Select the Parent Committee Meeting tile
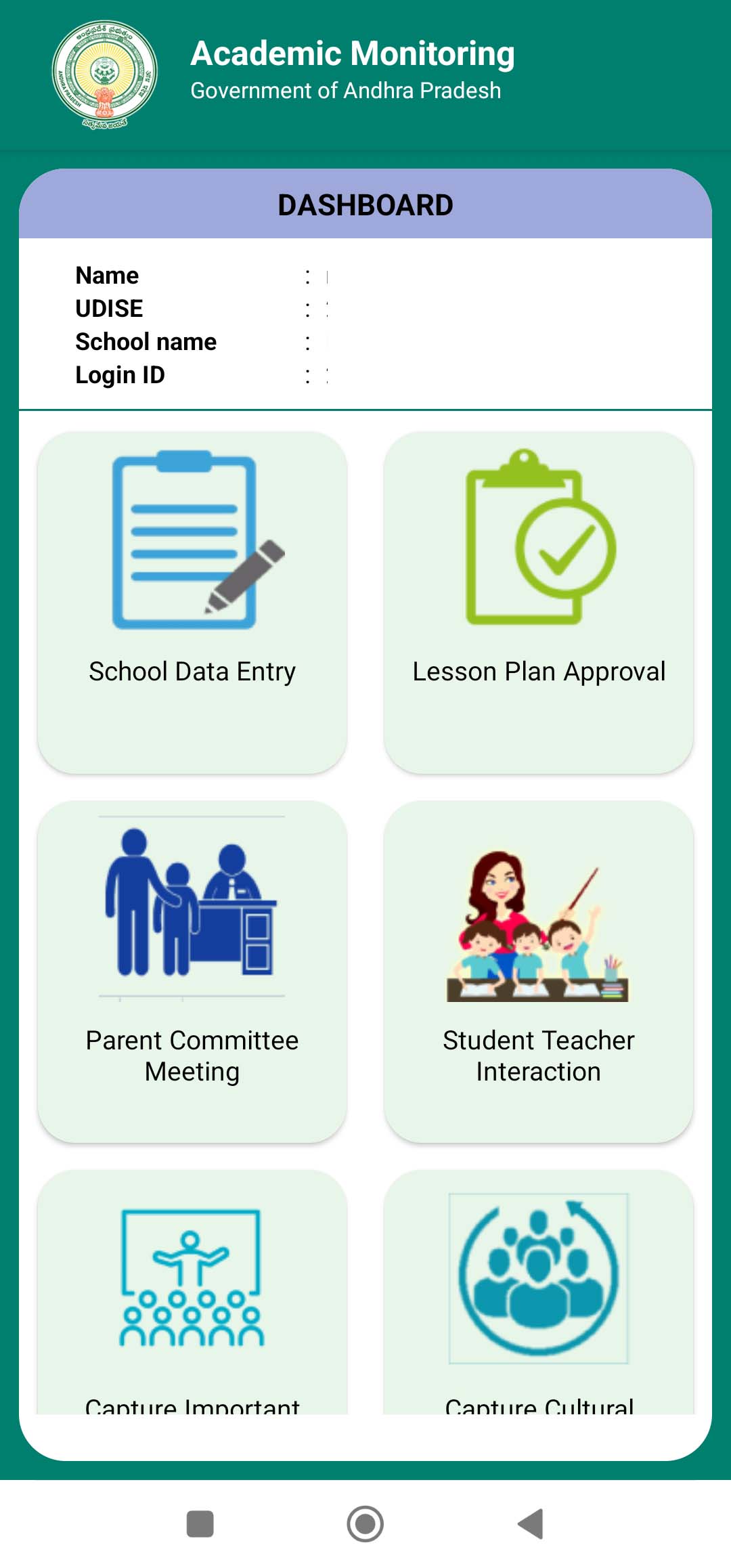 pyautogui.click(x=192, y=972)
